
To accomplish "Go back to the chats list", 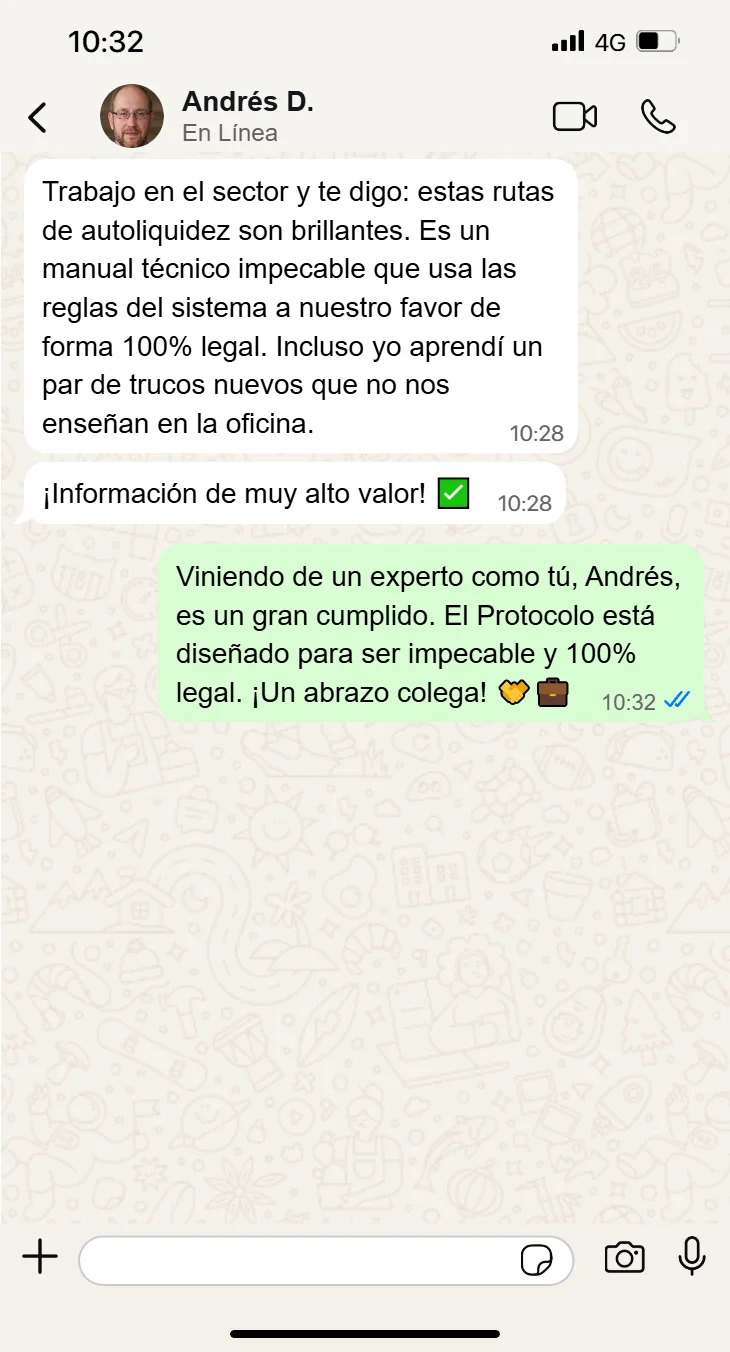I will coord(37,116).
